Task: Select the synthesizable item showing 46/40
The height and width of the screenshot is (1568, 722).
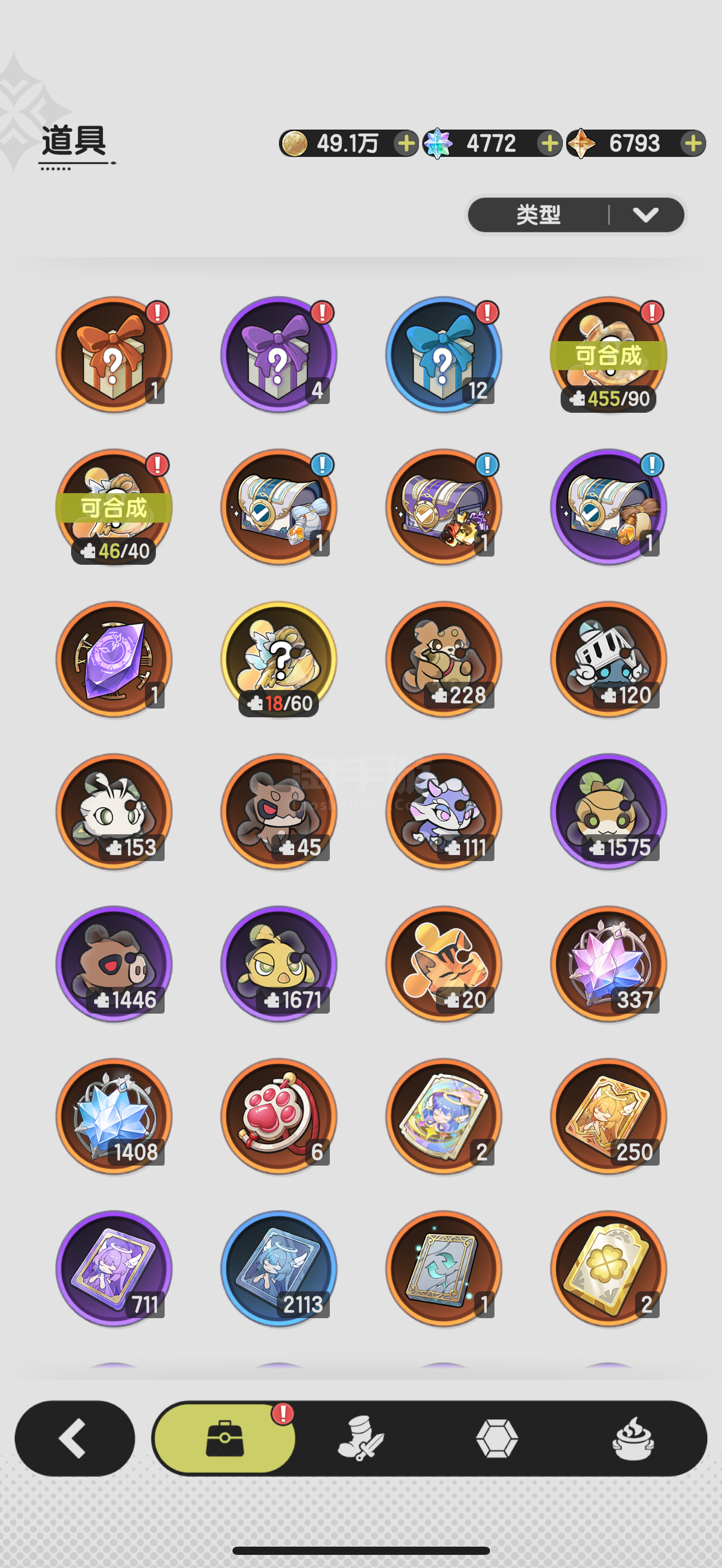Action: (x=114, y=507)
